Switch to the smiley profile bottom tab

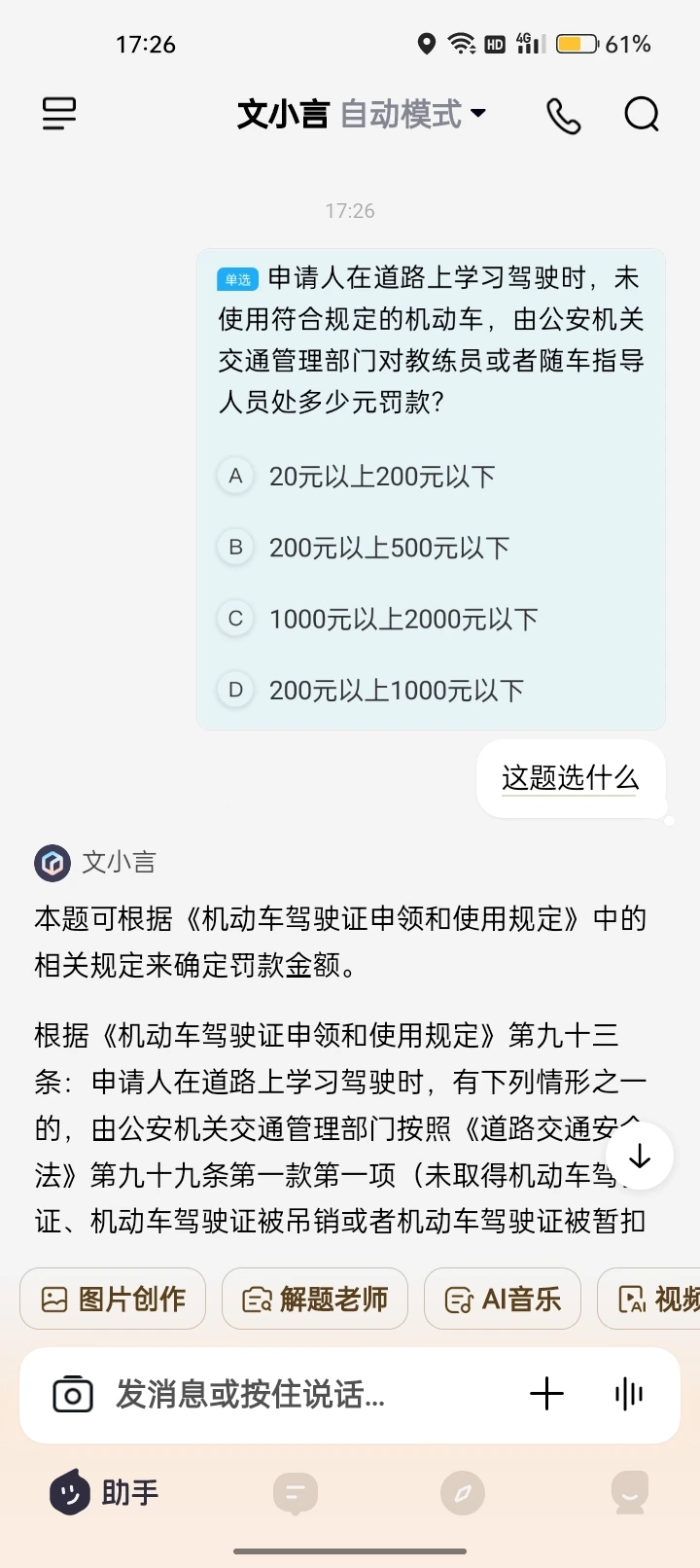(x=630, y=1493)
